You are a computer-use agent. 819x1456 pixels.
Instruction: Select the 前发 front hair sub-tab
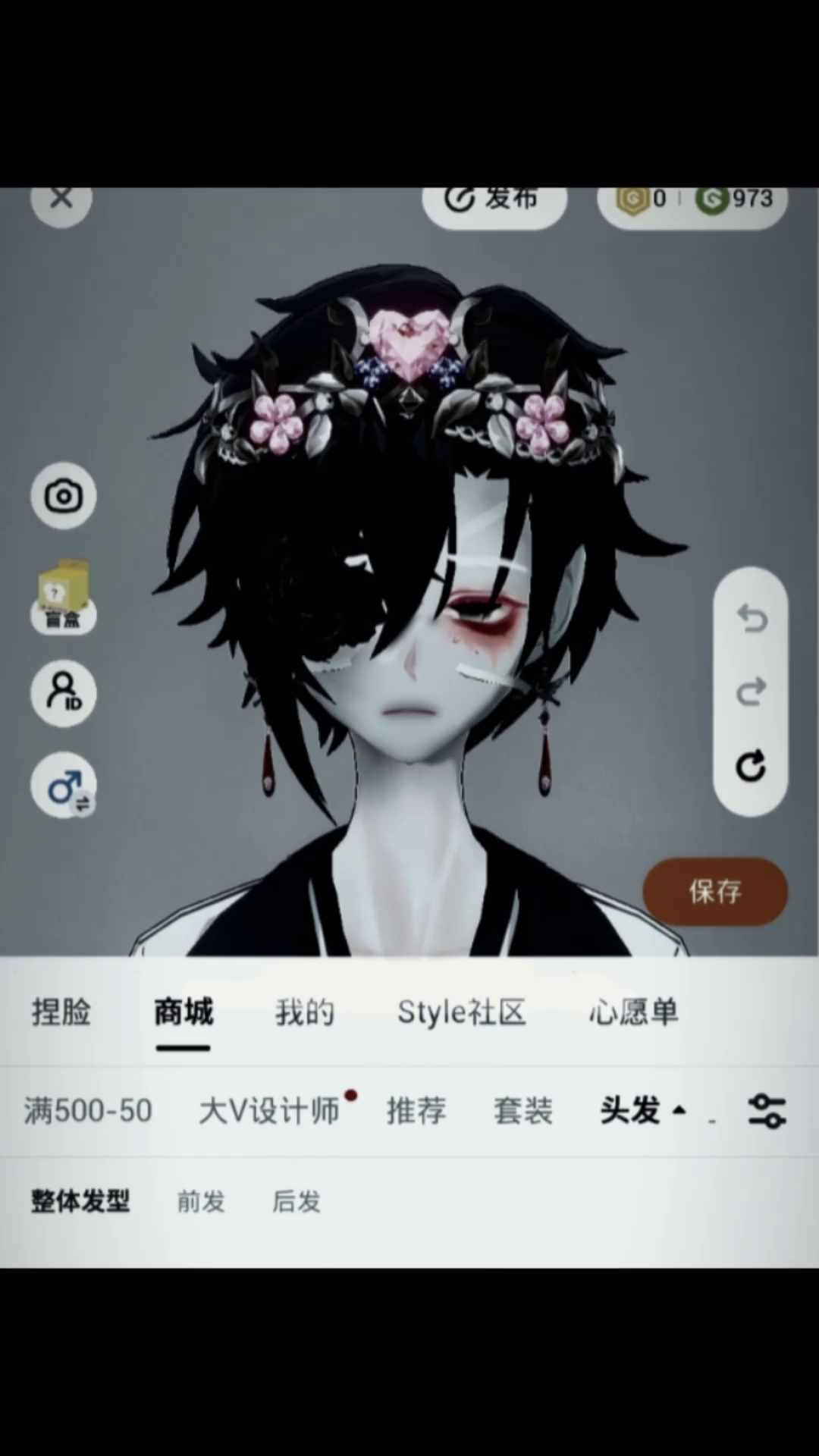click(x=201, y=1201)
